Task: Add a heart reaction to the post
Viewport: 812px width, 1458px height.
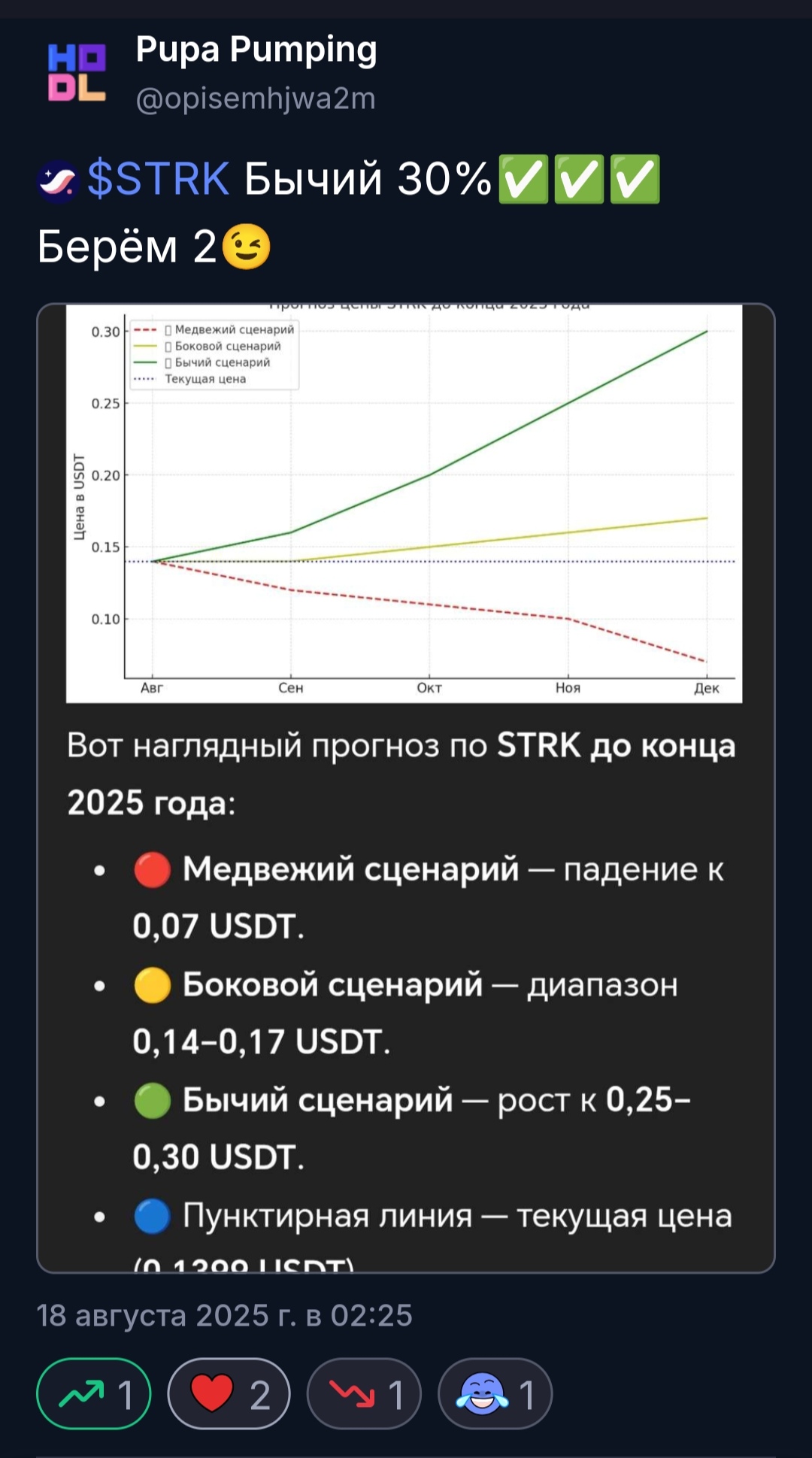Action: tap(229, 1393)
